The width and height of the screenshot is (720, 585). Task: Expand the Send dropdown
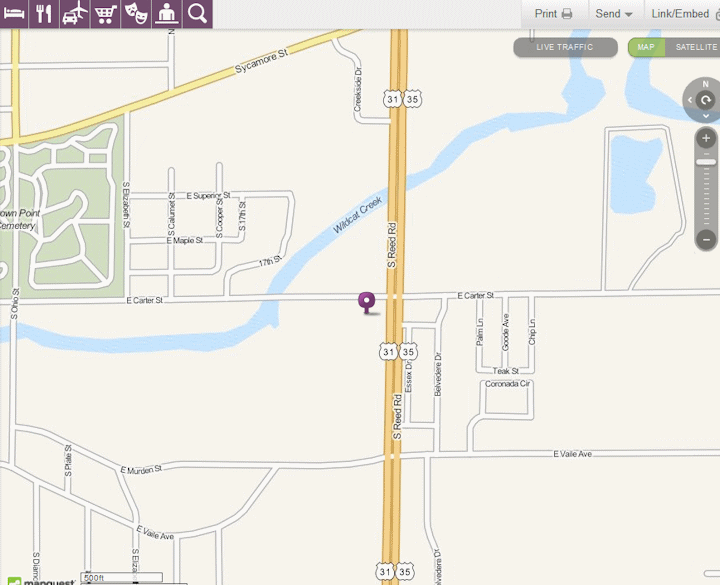[x=614, y=14]
